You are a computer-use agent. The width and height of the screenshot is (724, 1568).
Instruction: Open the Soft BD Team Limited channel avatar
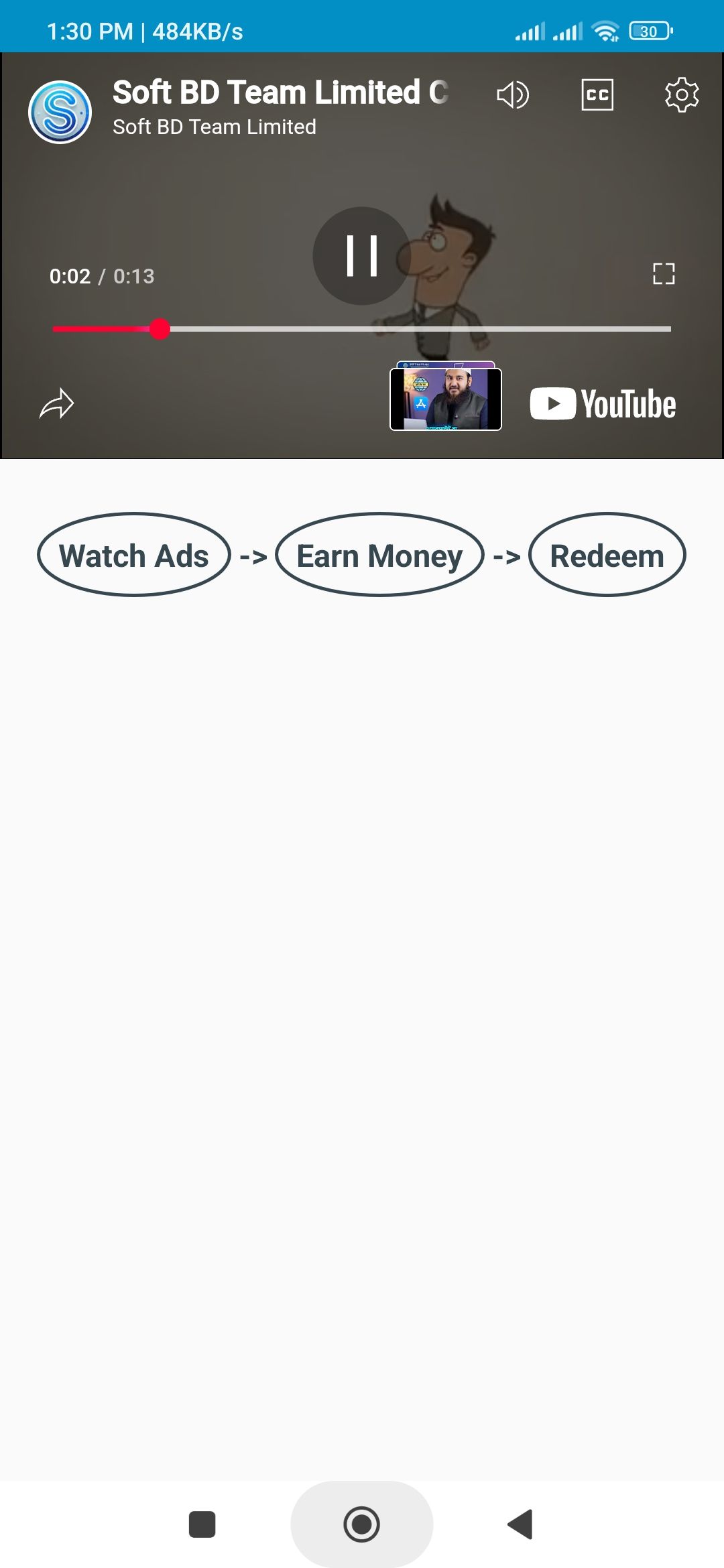pos(60,112)
